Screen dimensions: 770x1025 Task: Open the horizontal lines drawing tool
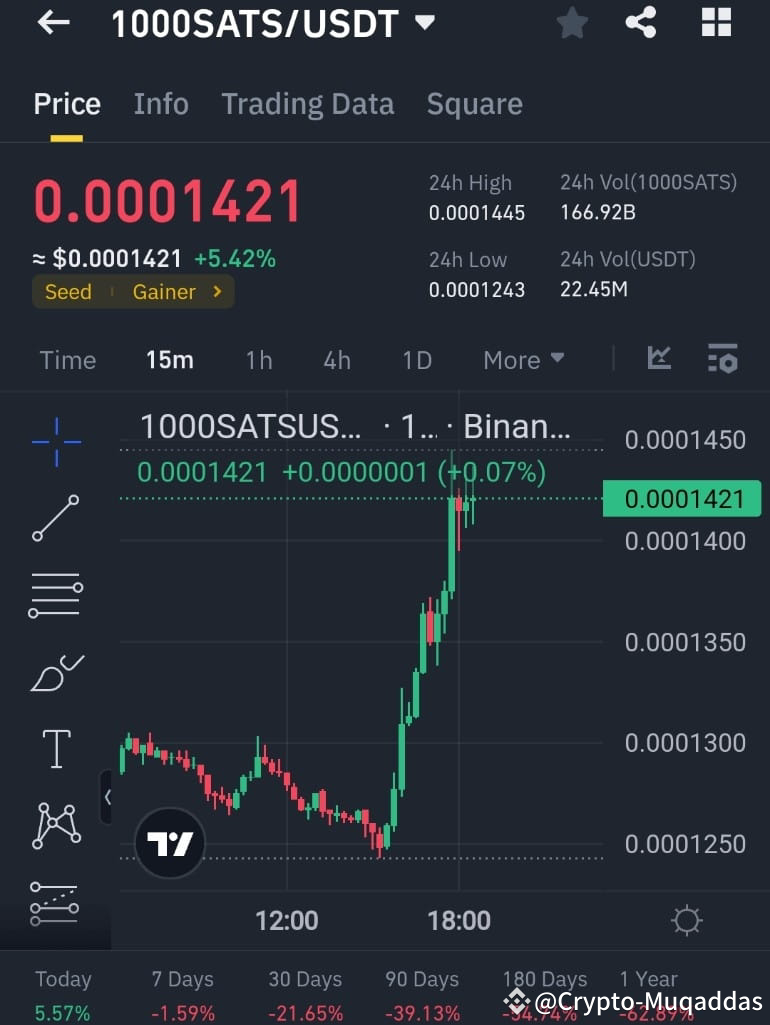click(x=55, y=595)
